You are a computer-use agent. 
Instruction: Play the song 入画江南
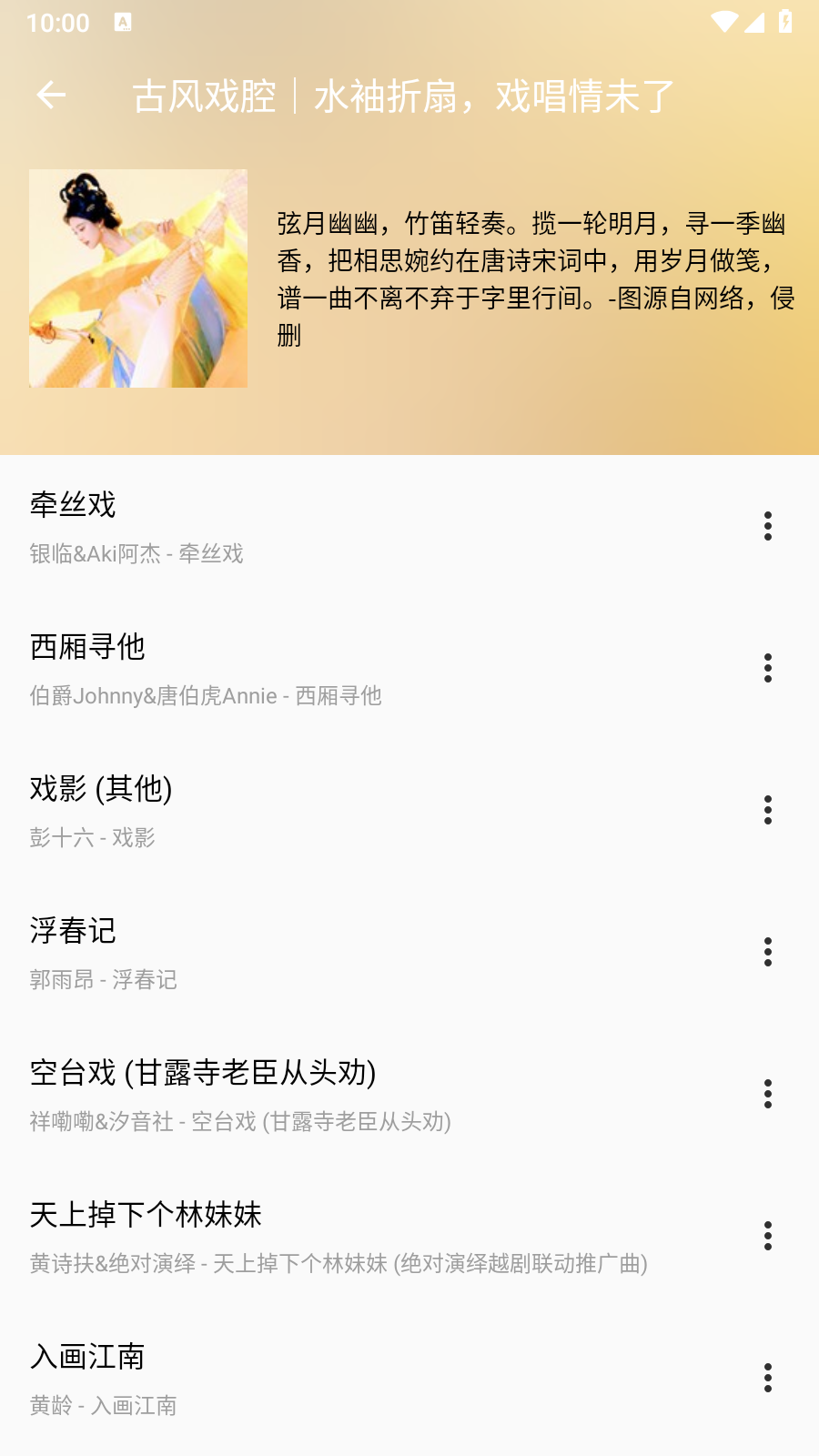[x=364, y=1378]
